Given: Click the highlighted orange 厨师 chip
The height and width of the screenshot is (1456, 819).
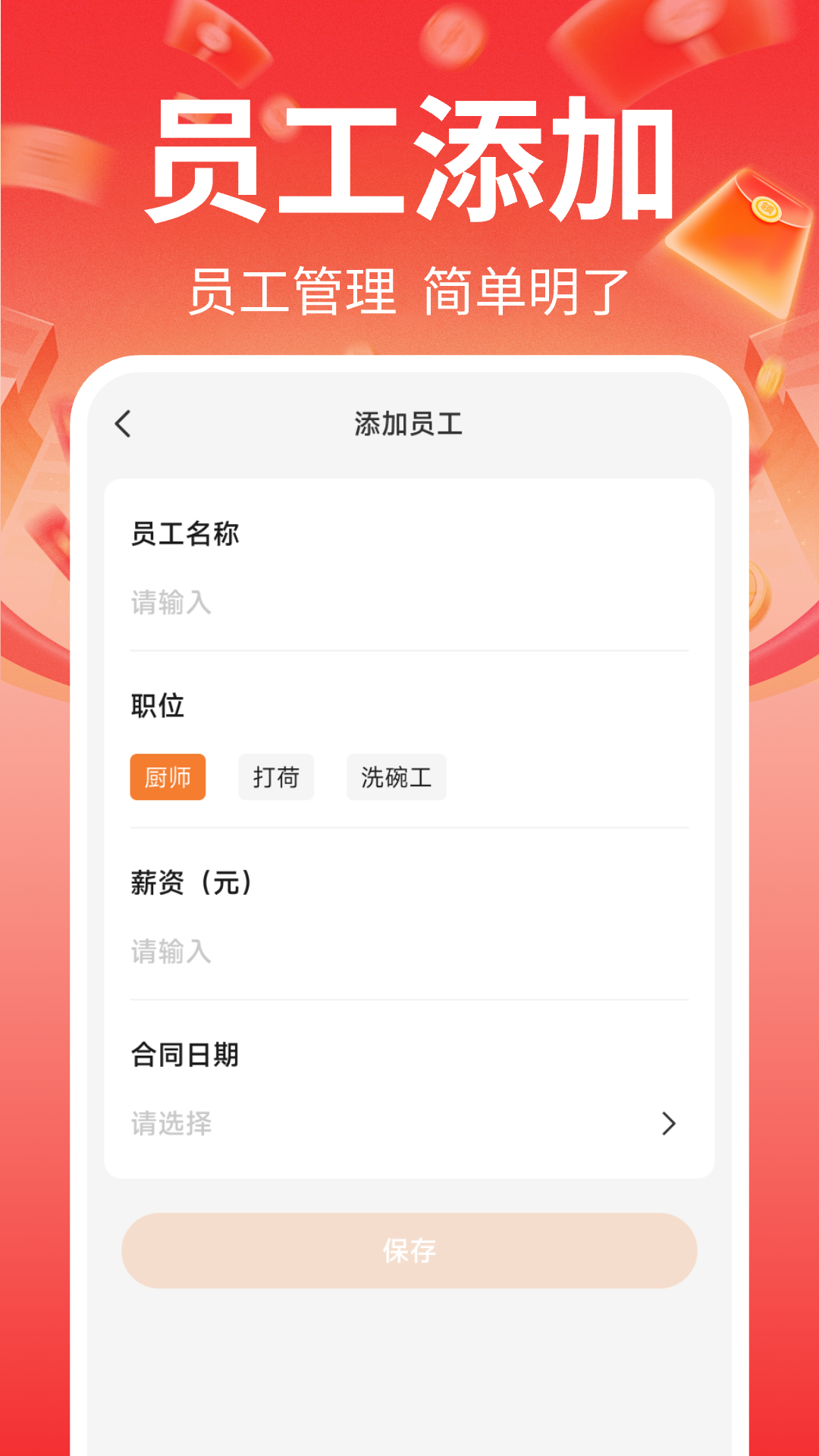Looking at the screenshot, I should coord(168,777).
